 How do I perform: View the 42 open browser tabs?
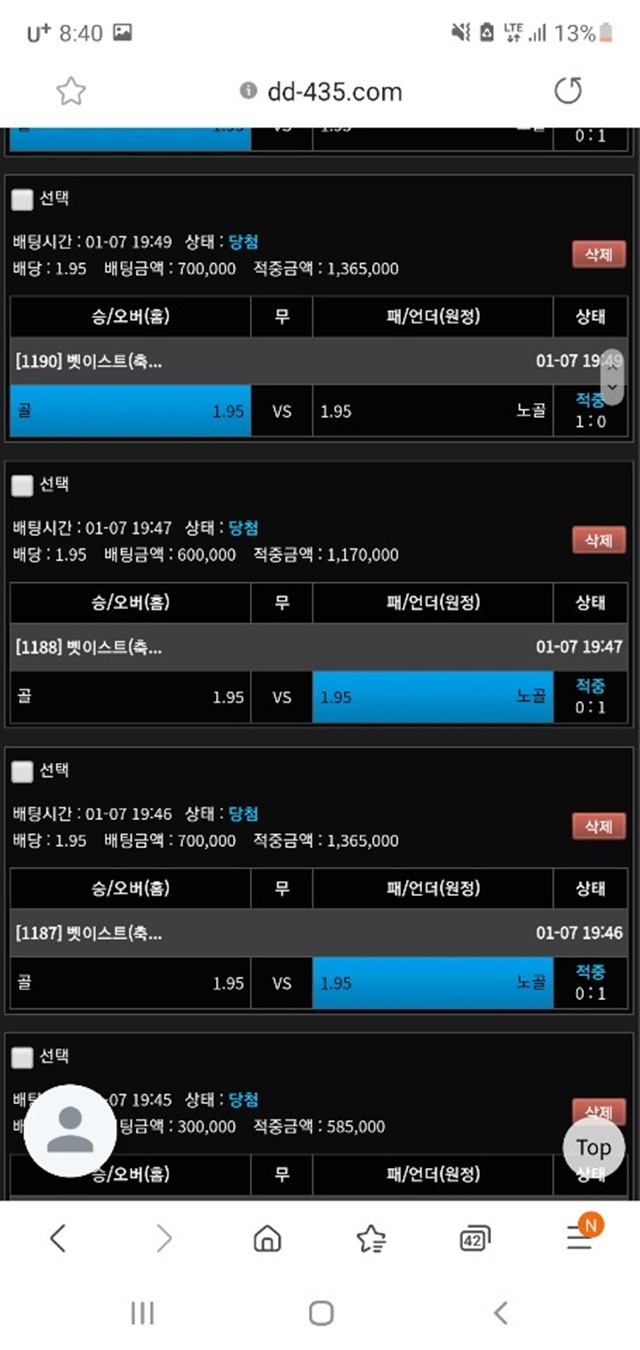click(x=475, y=1240)
